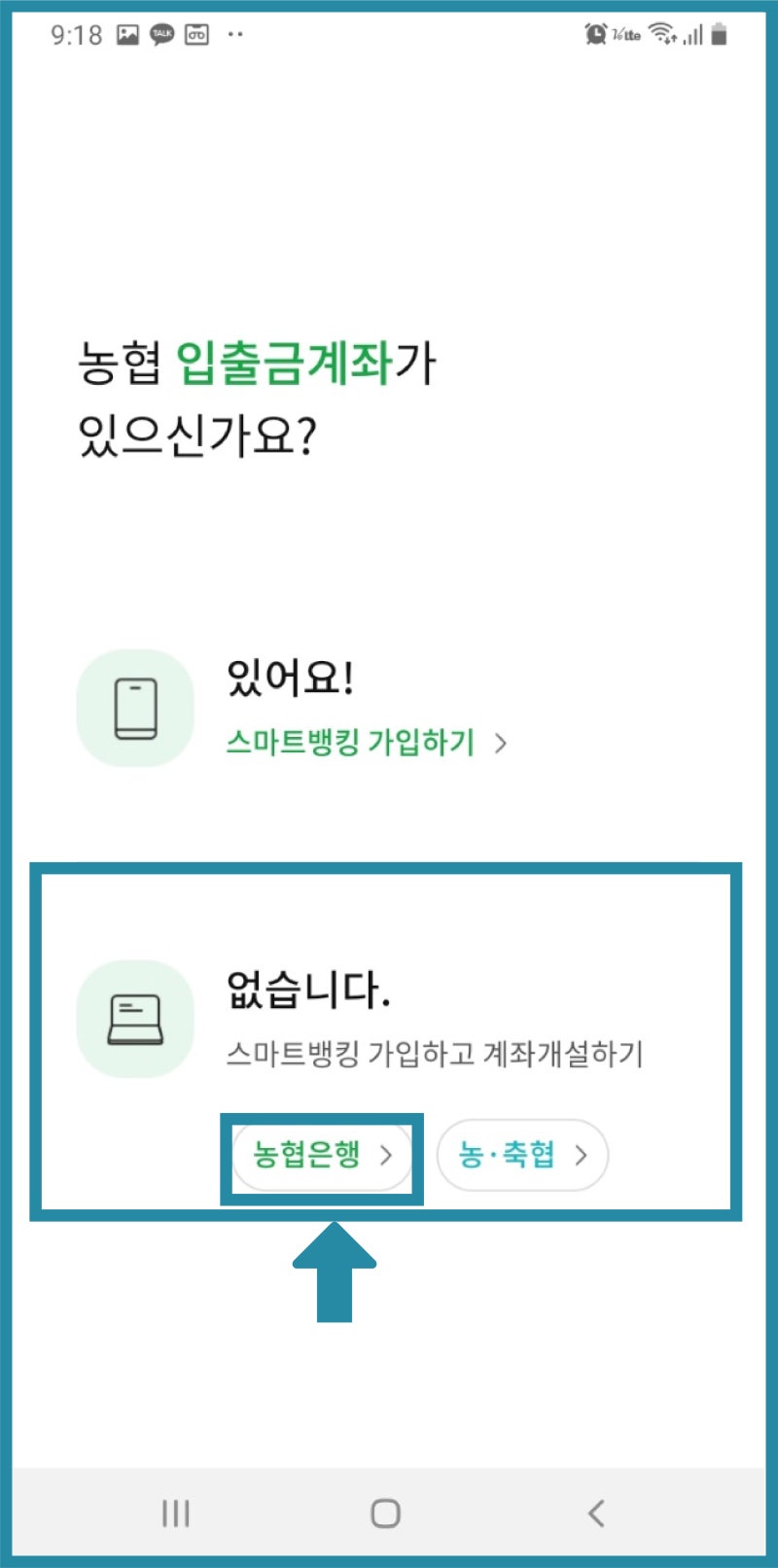Tap the recent apps navigation key

(175, 1513)
